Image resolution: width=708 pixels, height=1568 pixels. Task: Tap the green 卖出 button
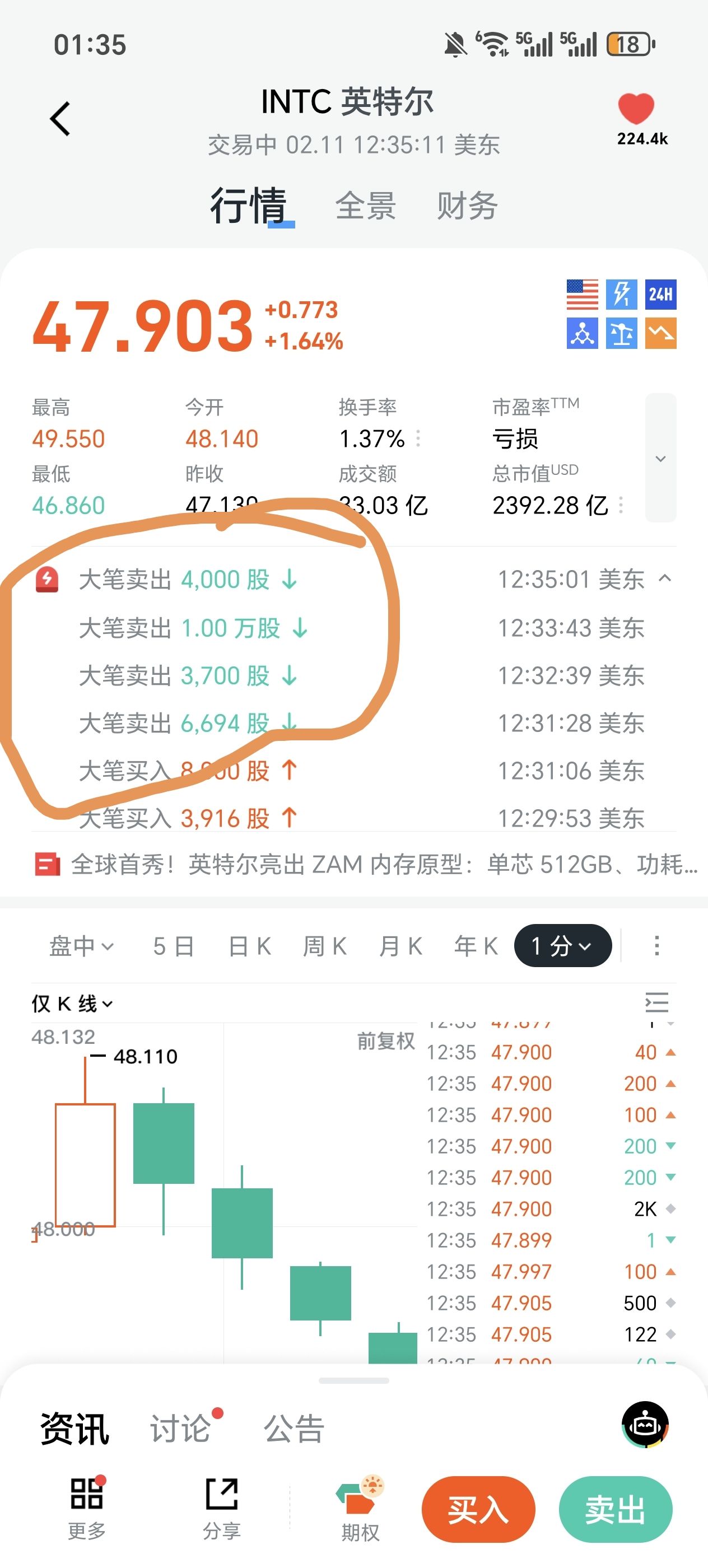(x=615, y=1510)
